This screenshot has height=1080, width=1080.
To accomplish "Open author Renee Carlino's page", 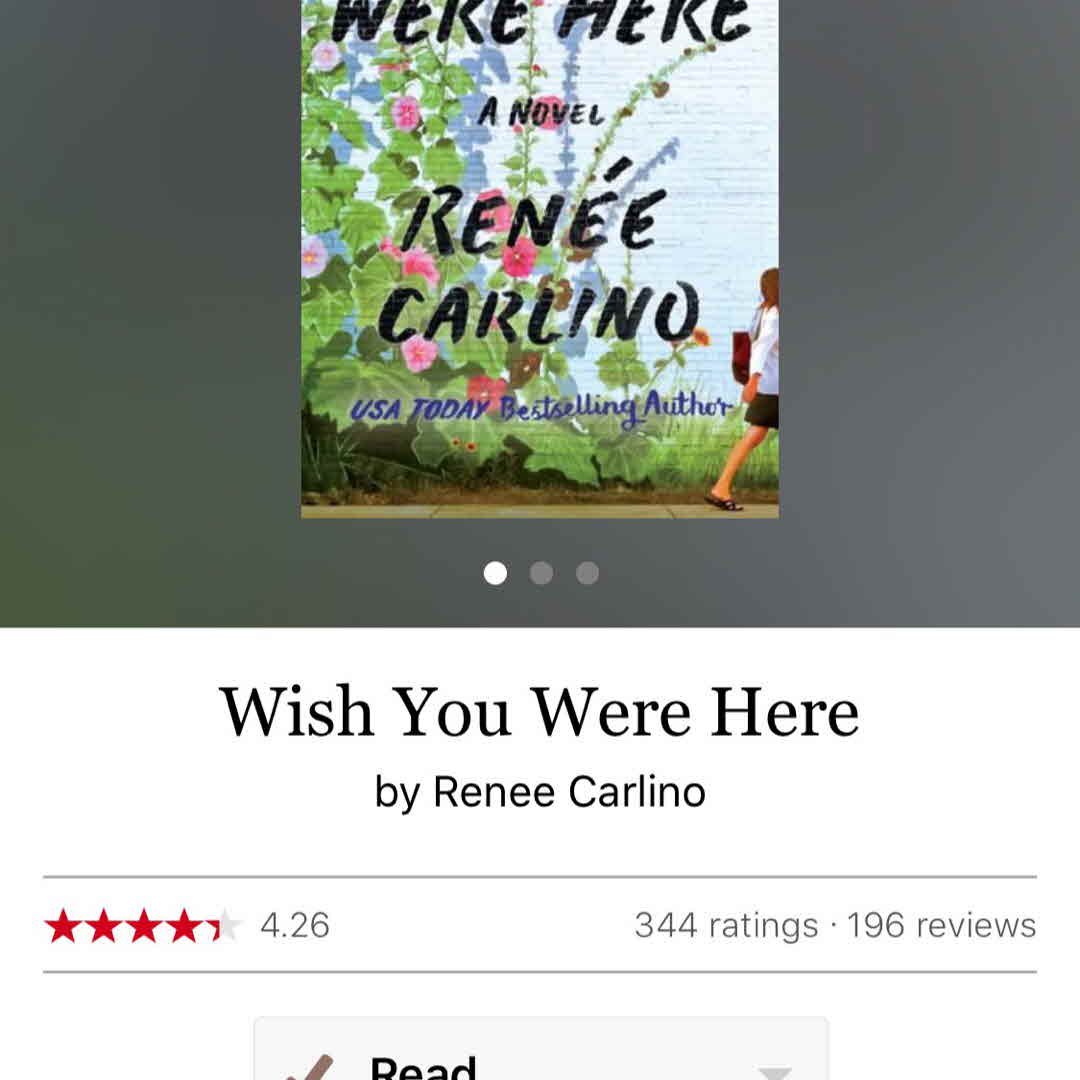I will [x=570, y=793].
